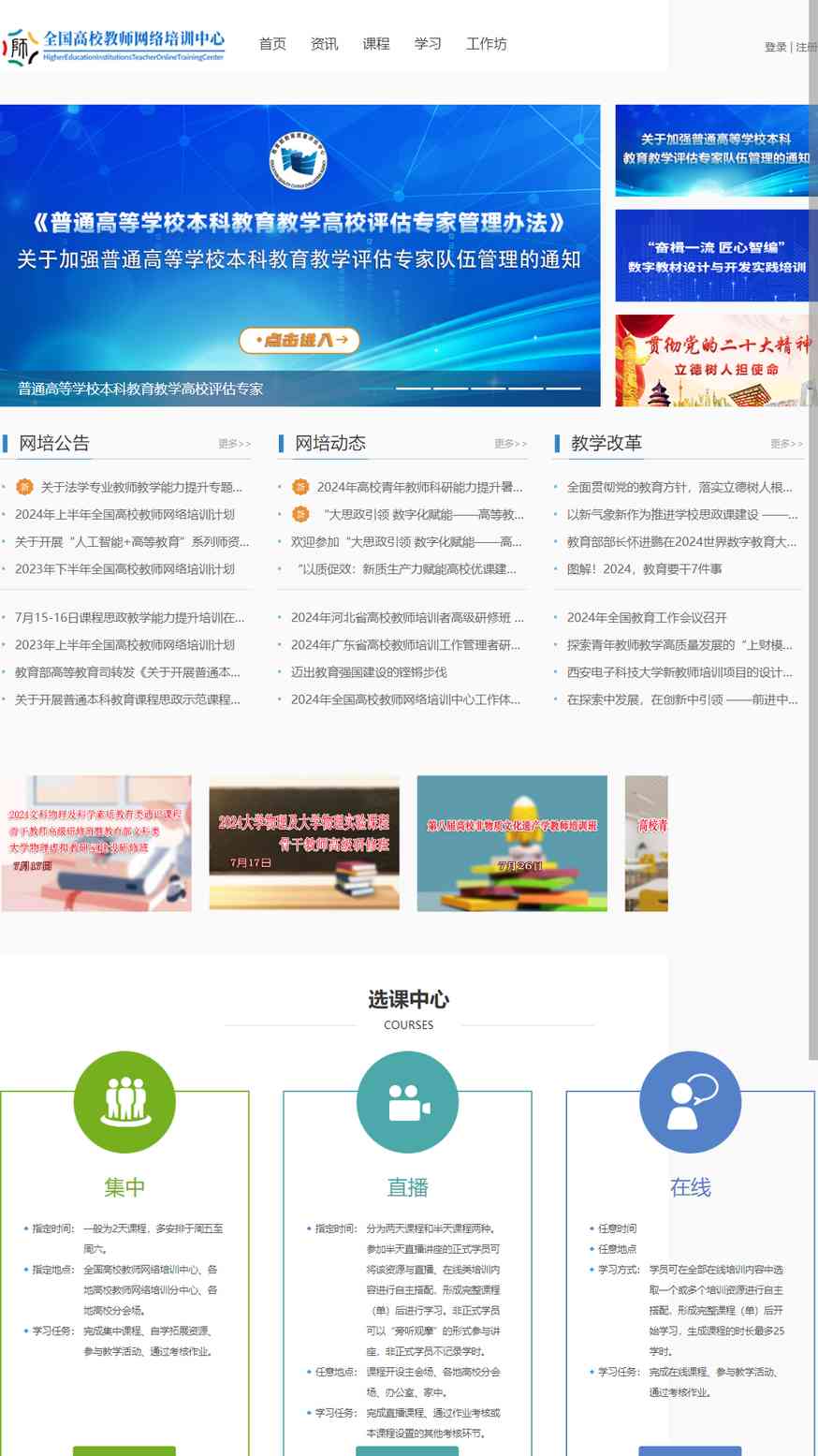Open the 2024大学物理及大学物理实验课程 course card

pos(304,844)
